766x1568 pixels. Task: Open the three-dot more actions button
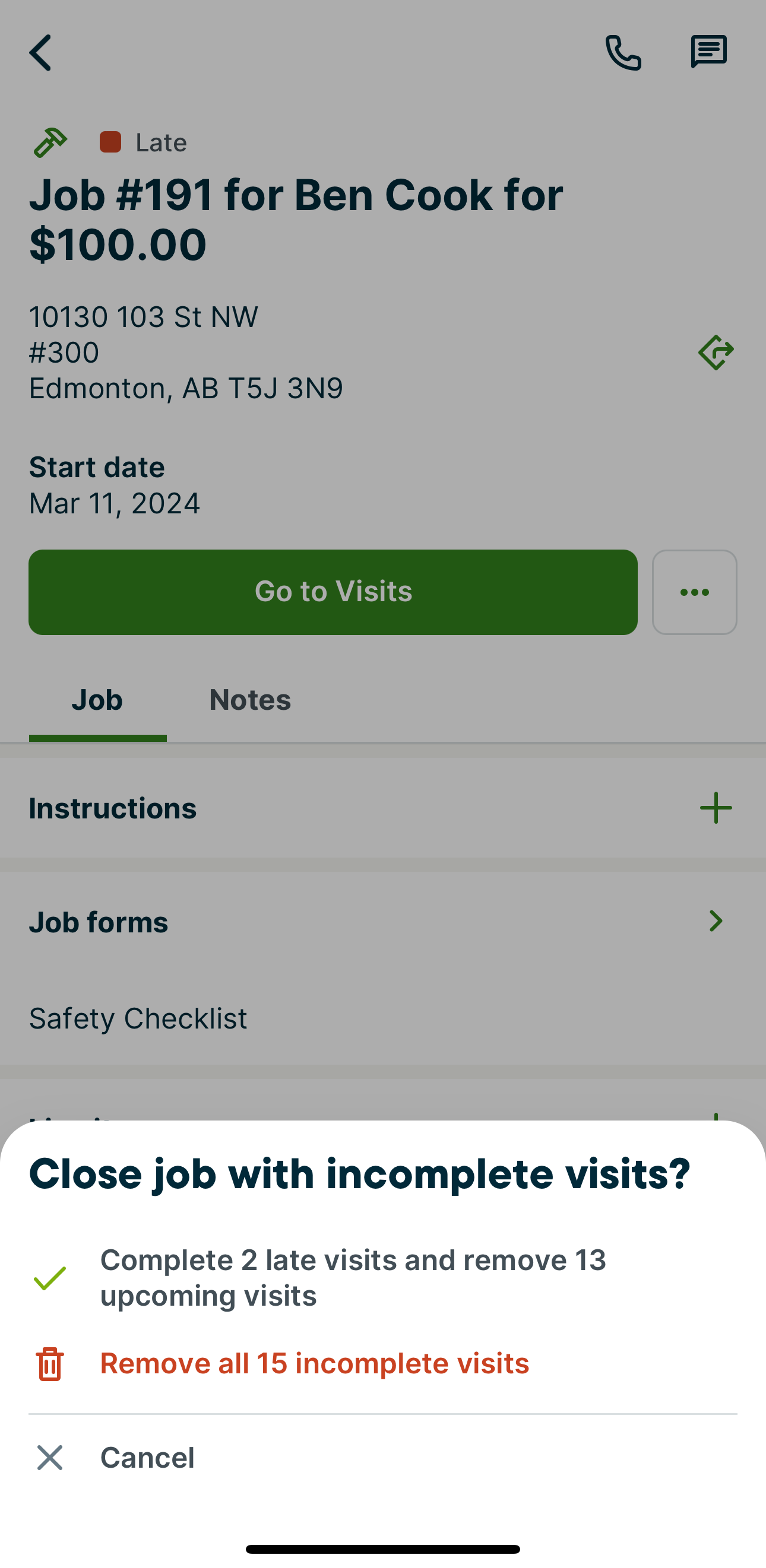694,592
